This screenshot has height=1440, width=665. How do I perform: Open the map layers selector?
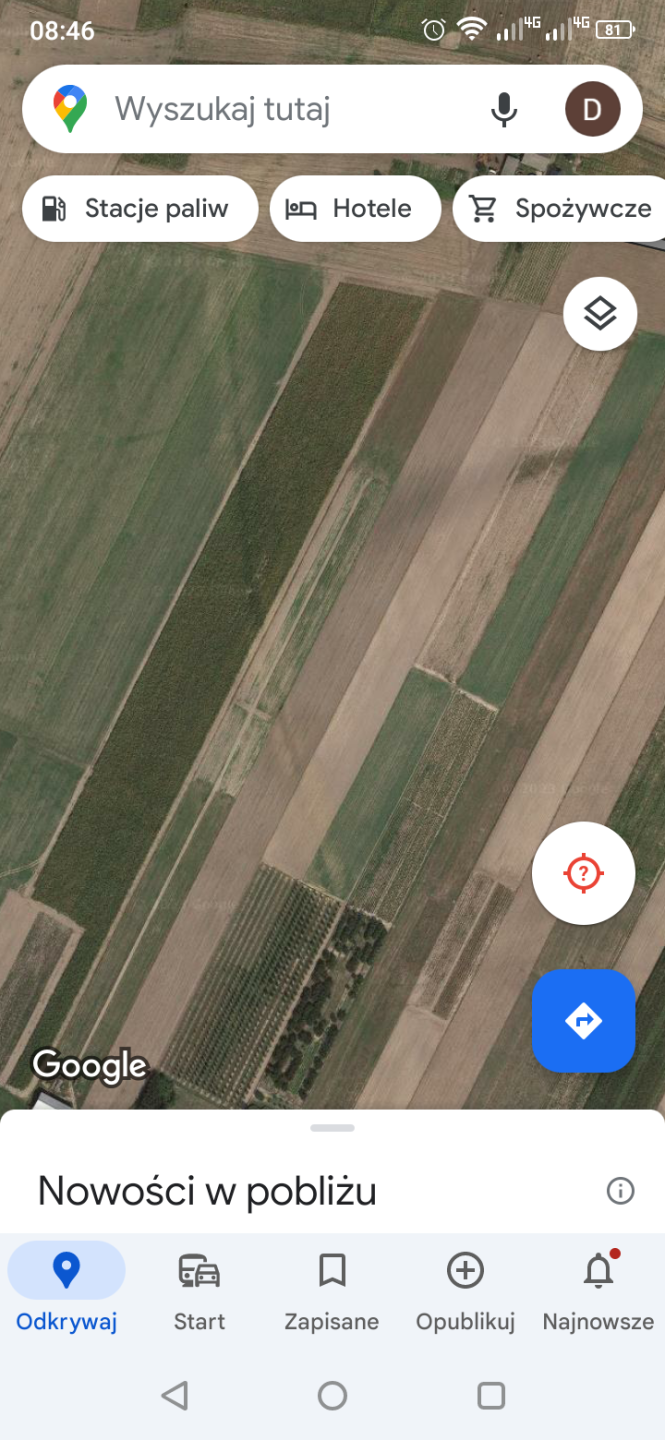click(600, 314)
